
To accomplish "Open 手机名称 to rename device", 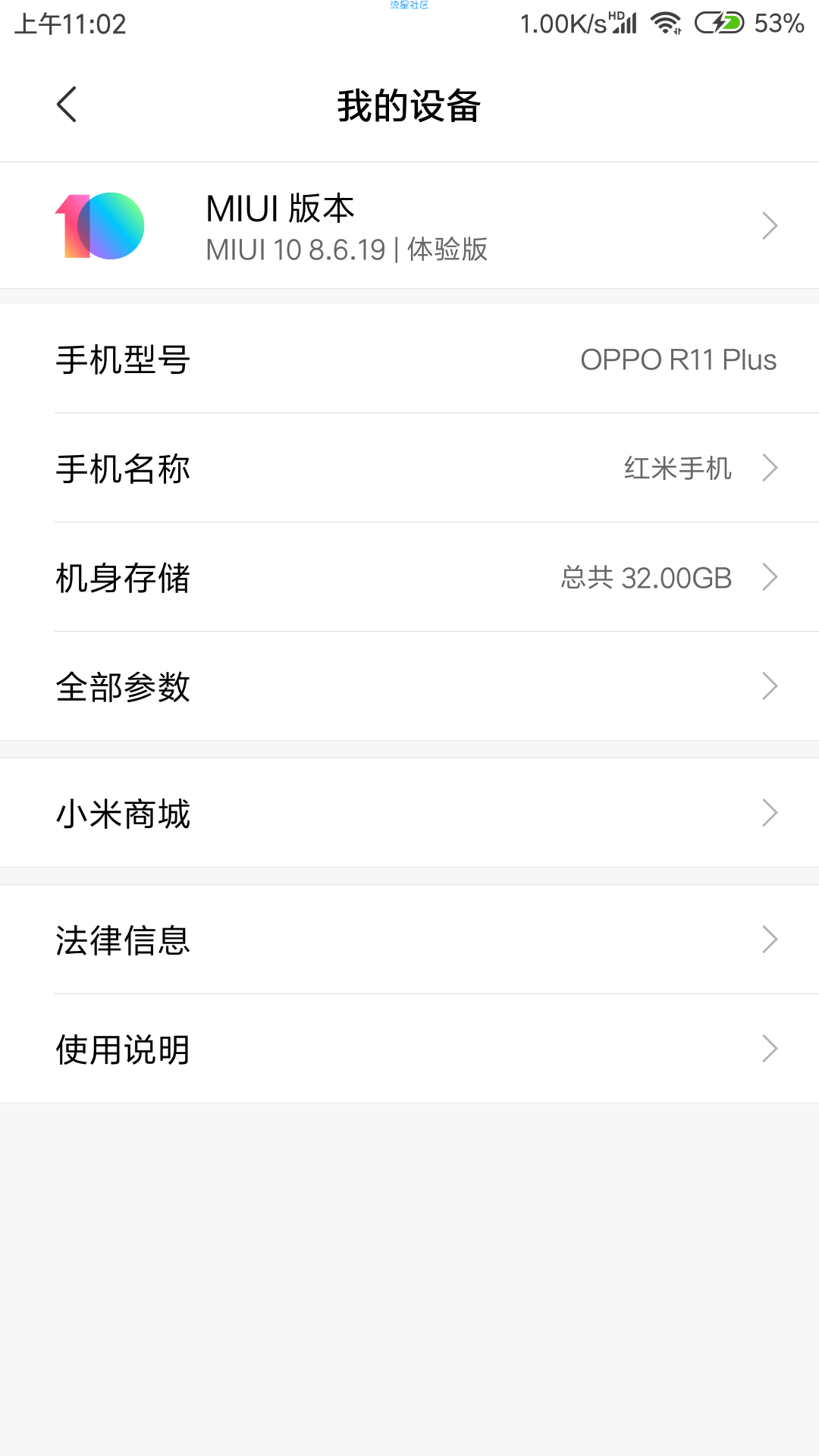I will [409, 468].
